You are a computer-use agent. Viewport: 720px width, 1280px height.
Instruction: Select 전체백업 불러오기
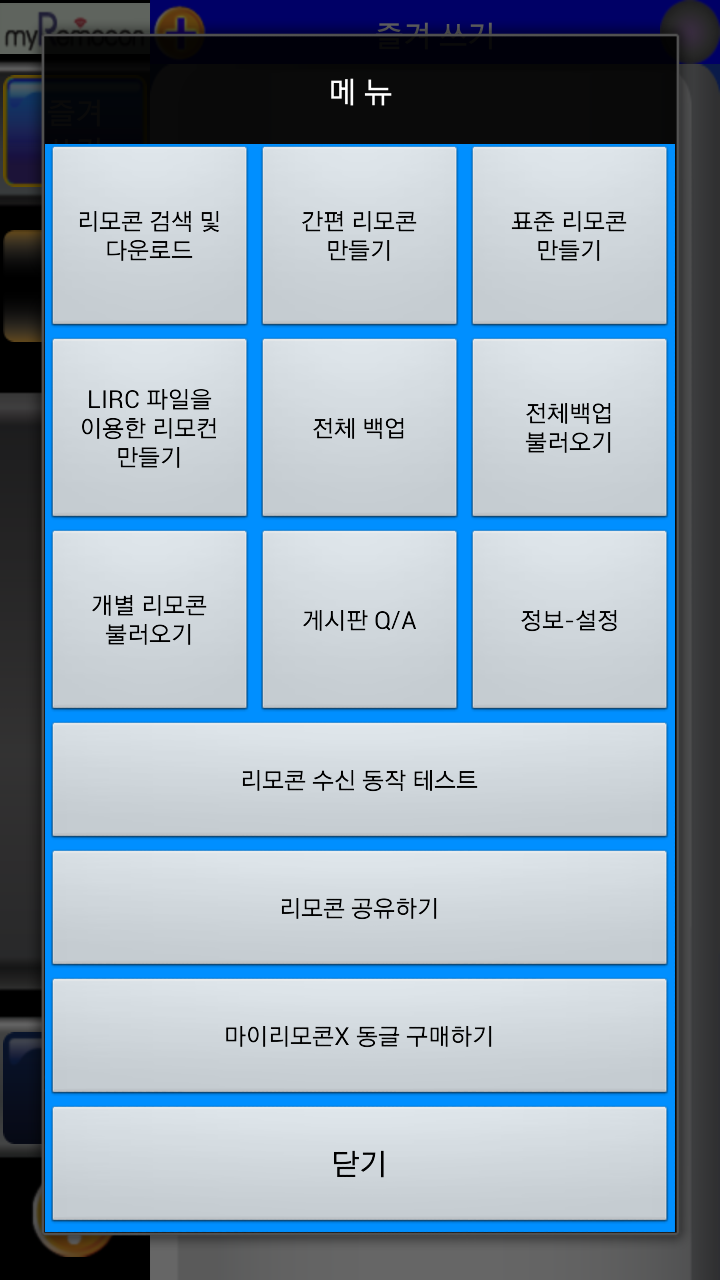click(569, 428)
